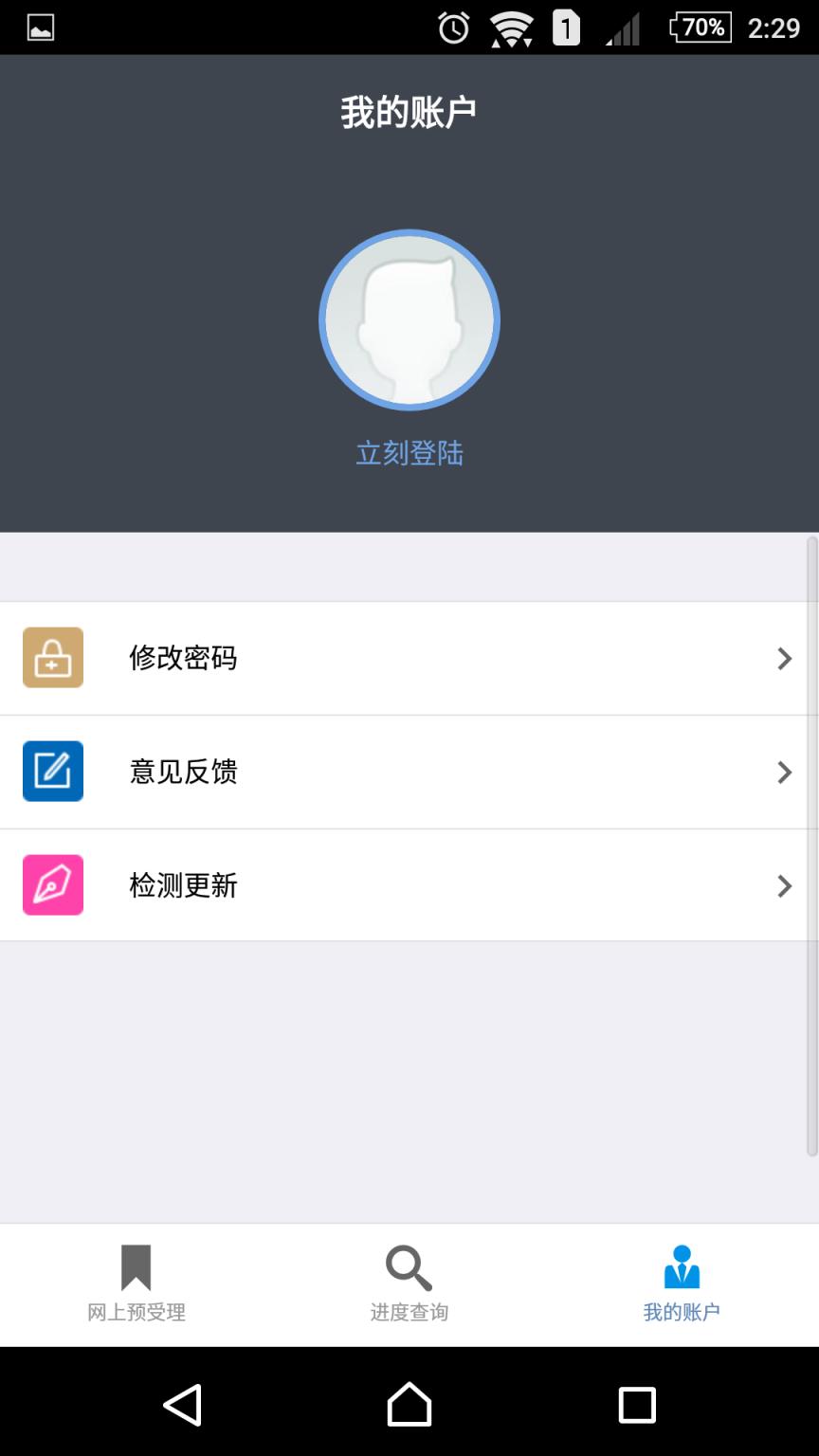This screenshot has width=819, height=1456.
Task: Open the 意见反馈 row via its arrow
Action: [x=784, y=771]
